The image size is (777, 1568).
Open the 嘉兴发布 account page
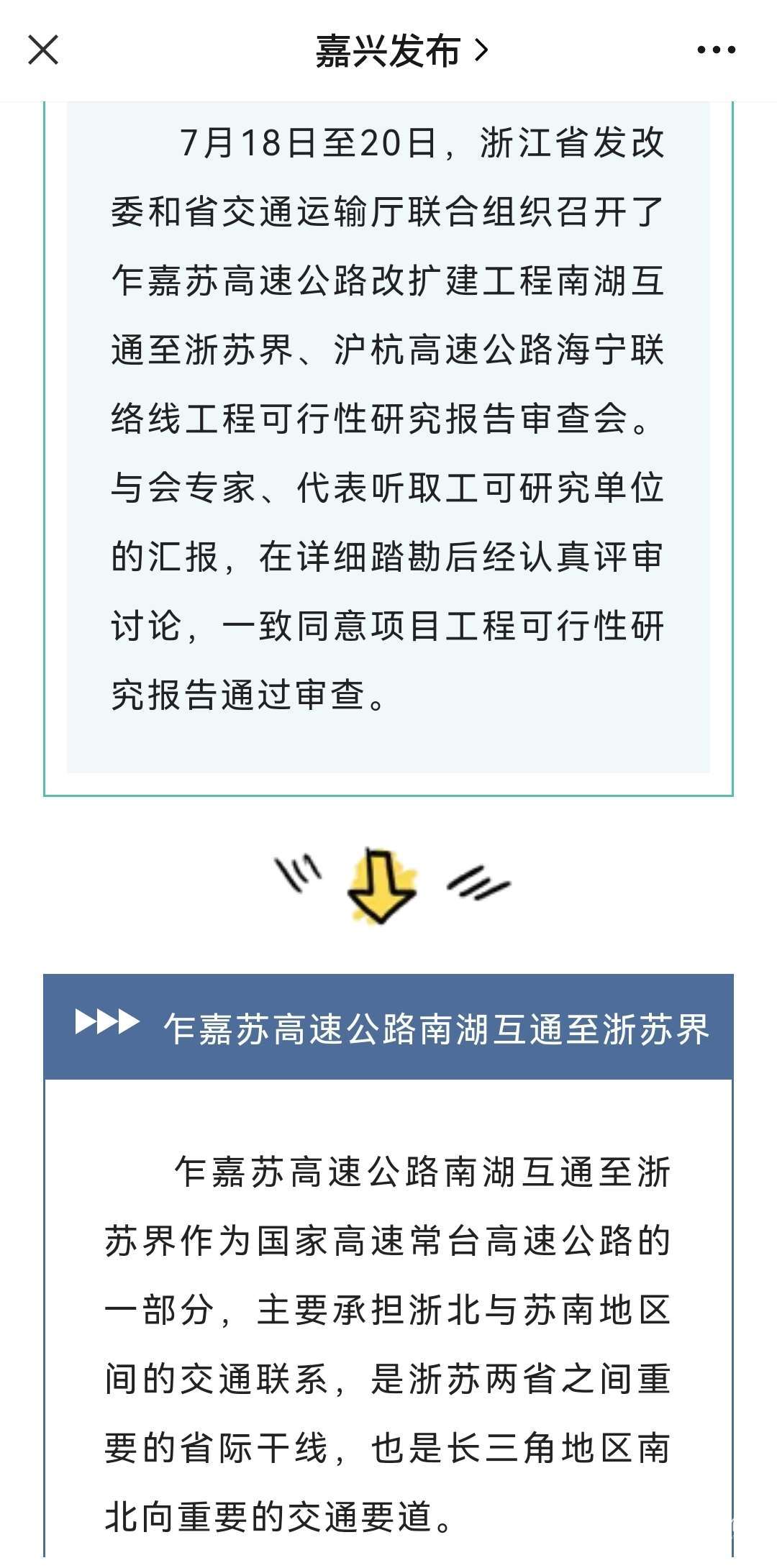pos(401,51)
